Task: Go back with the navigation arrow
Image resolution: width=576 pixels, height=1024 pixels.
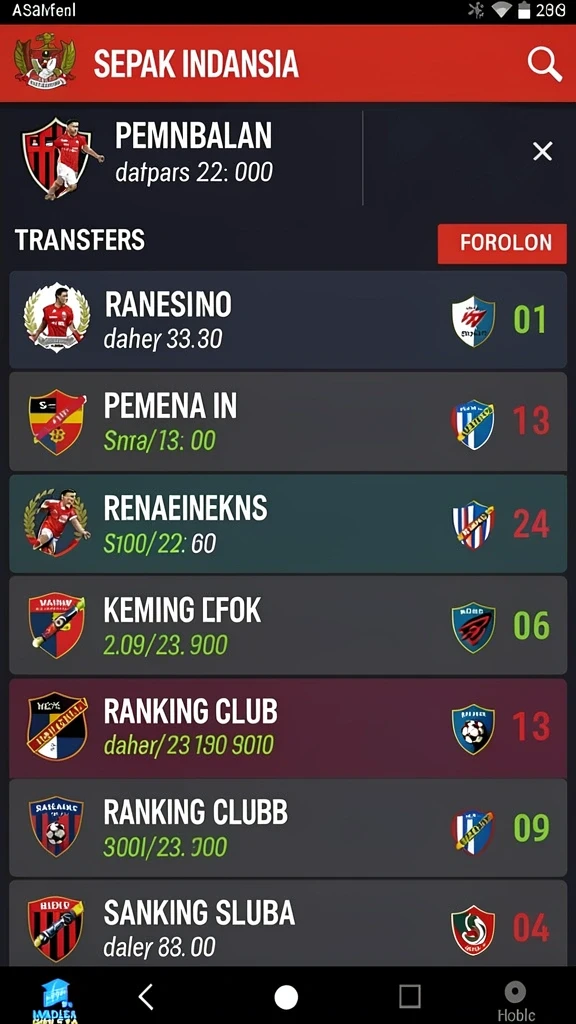Action: (x=146, y=997)
